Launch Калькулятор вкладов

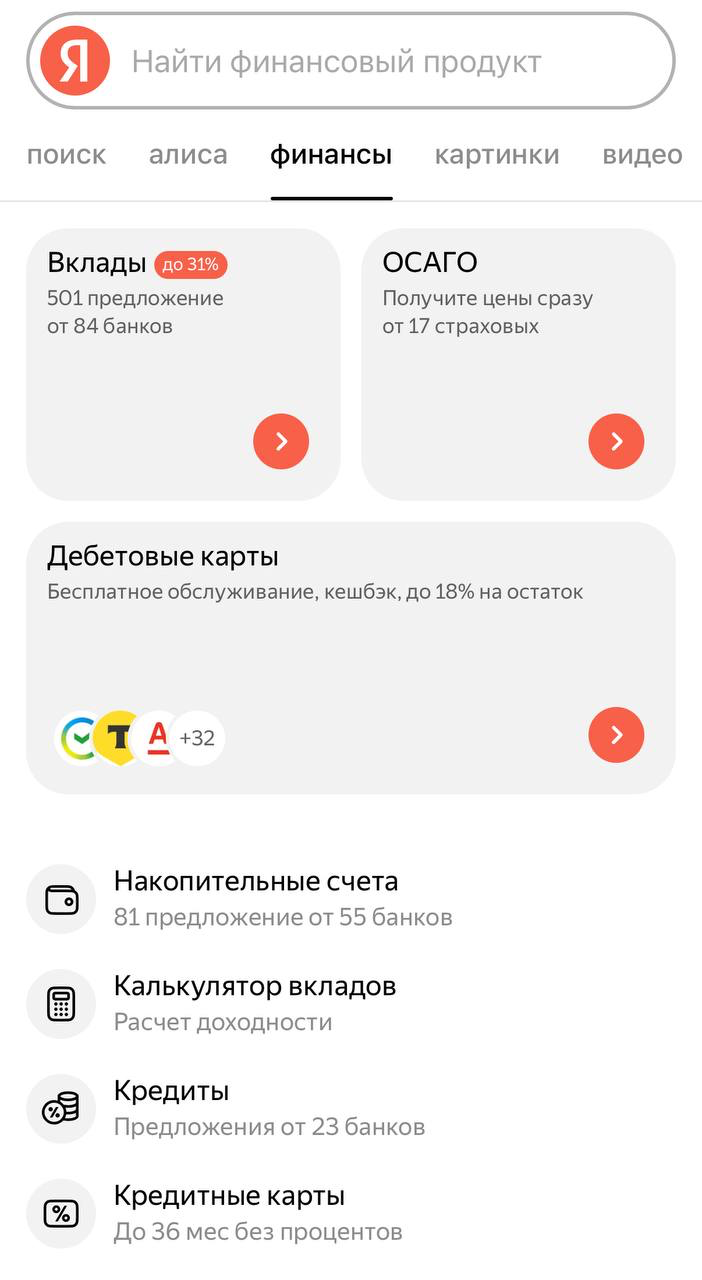tap(351, 1003)
